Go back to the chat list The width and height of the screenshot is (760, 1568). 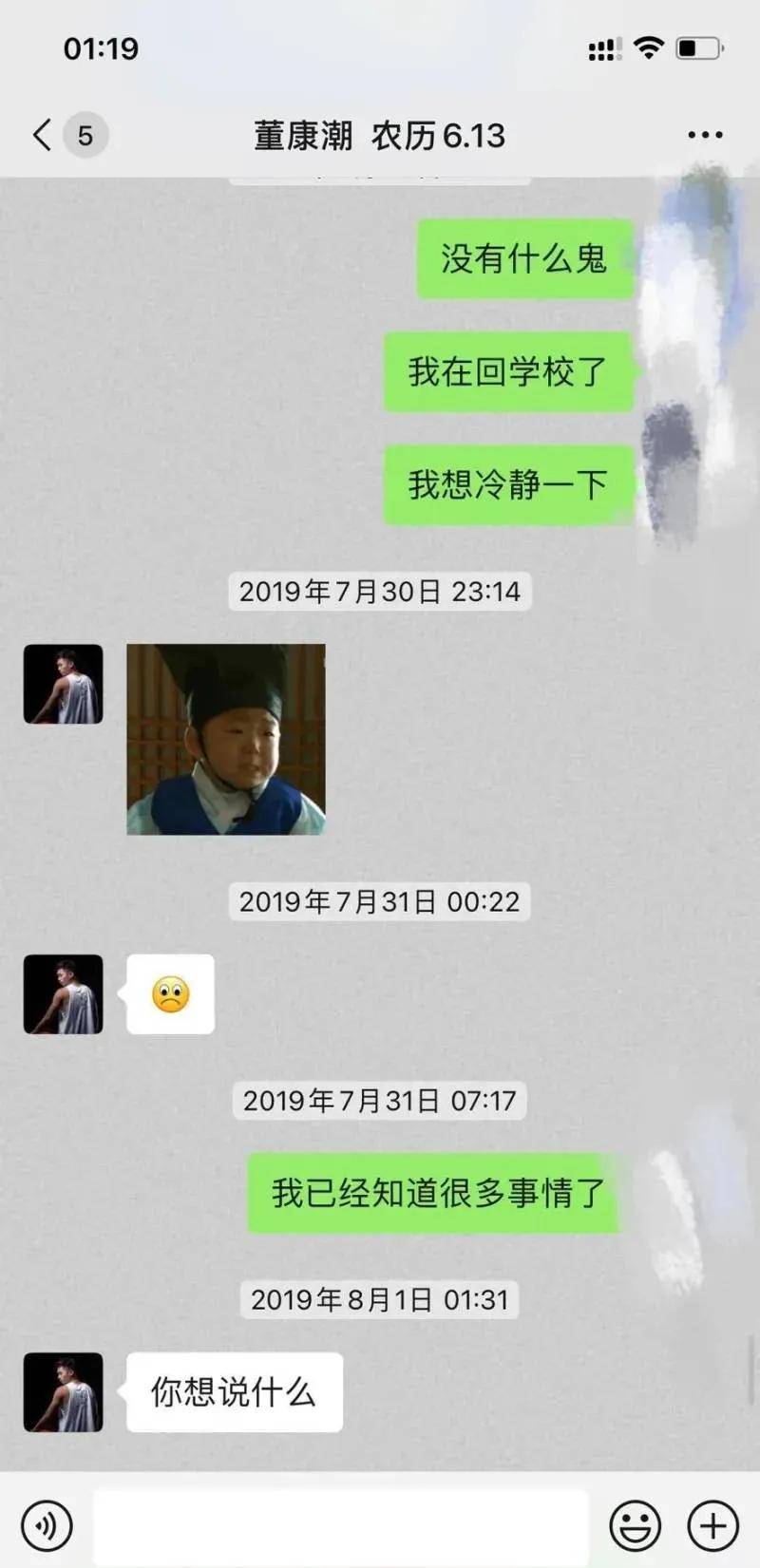(43, 135)
